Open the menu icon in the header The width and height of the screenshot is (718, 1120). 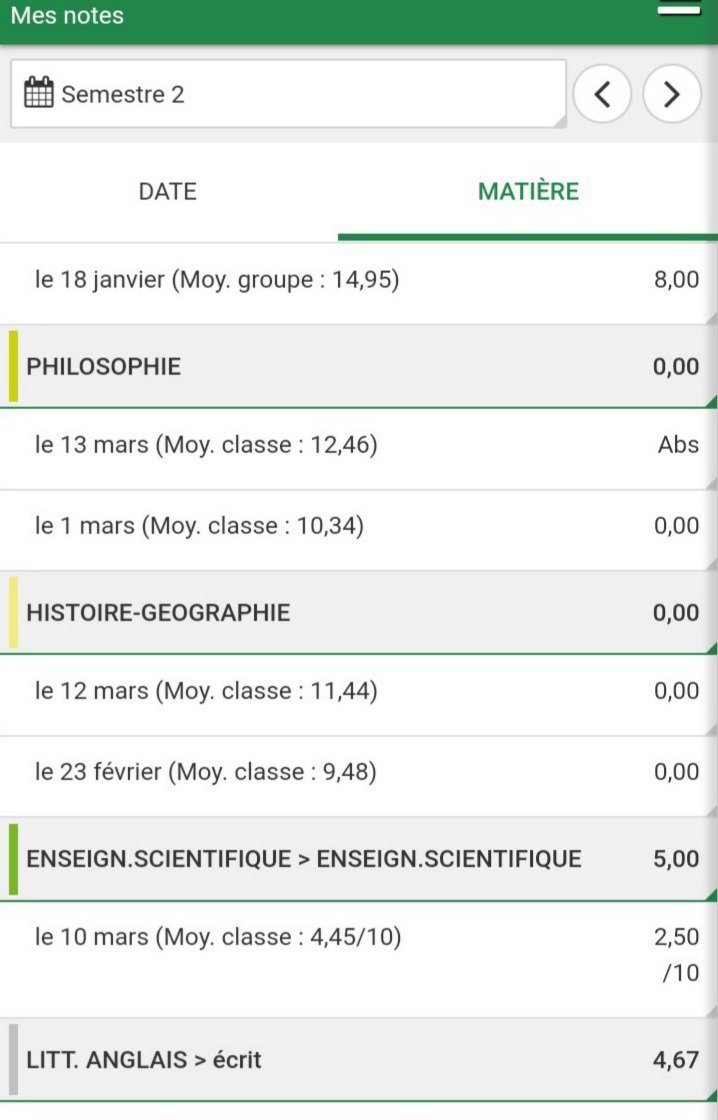(678, 10)
